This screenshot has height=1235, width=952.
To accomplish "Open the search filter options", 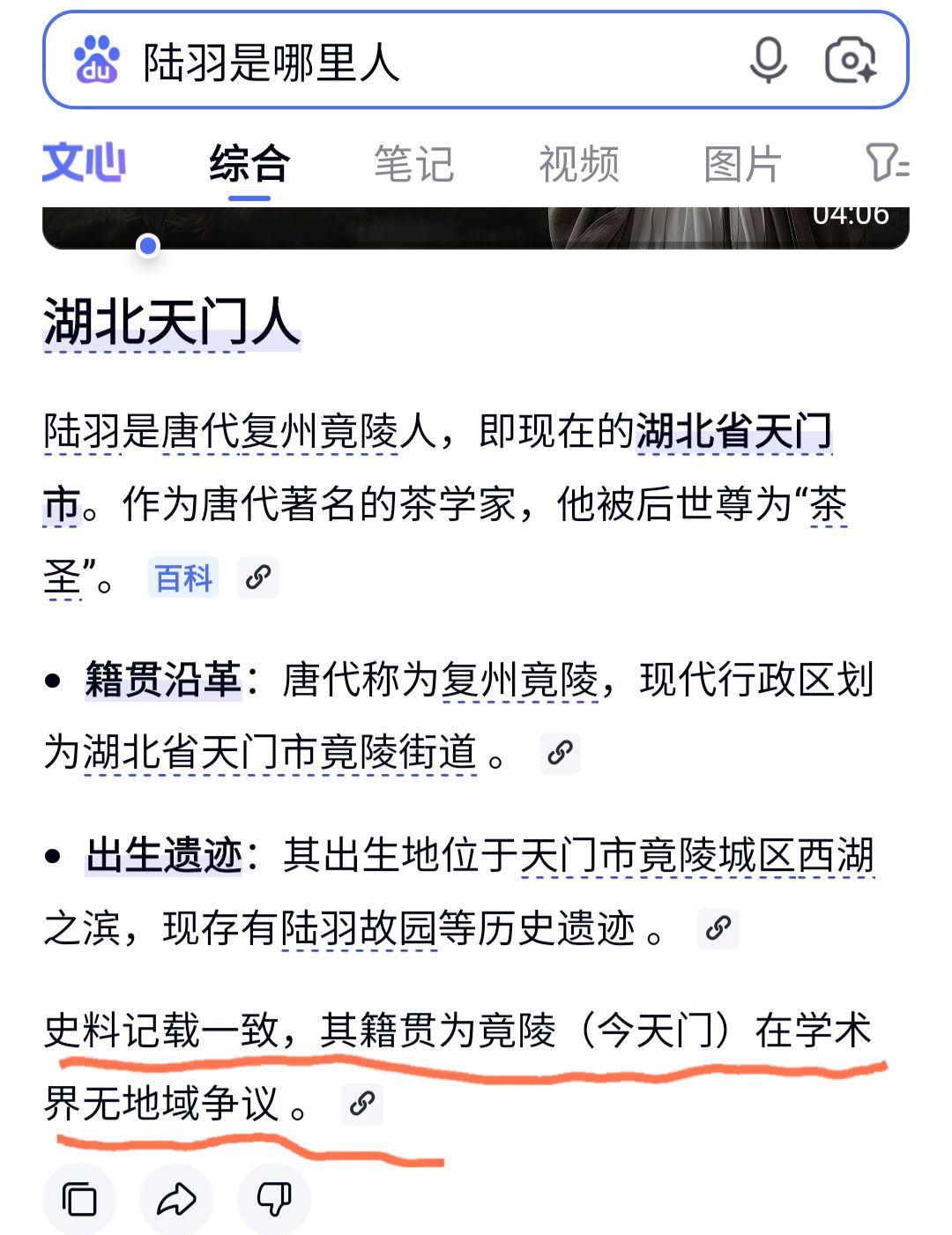I will 886,164.
